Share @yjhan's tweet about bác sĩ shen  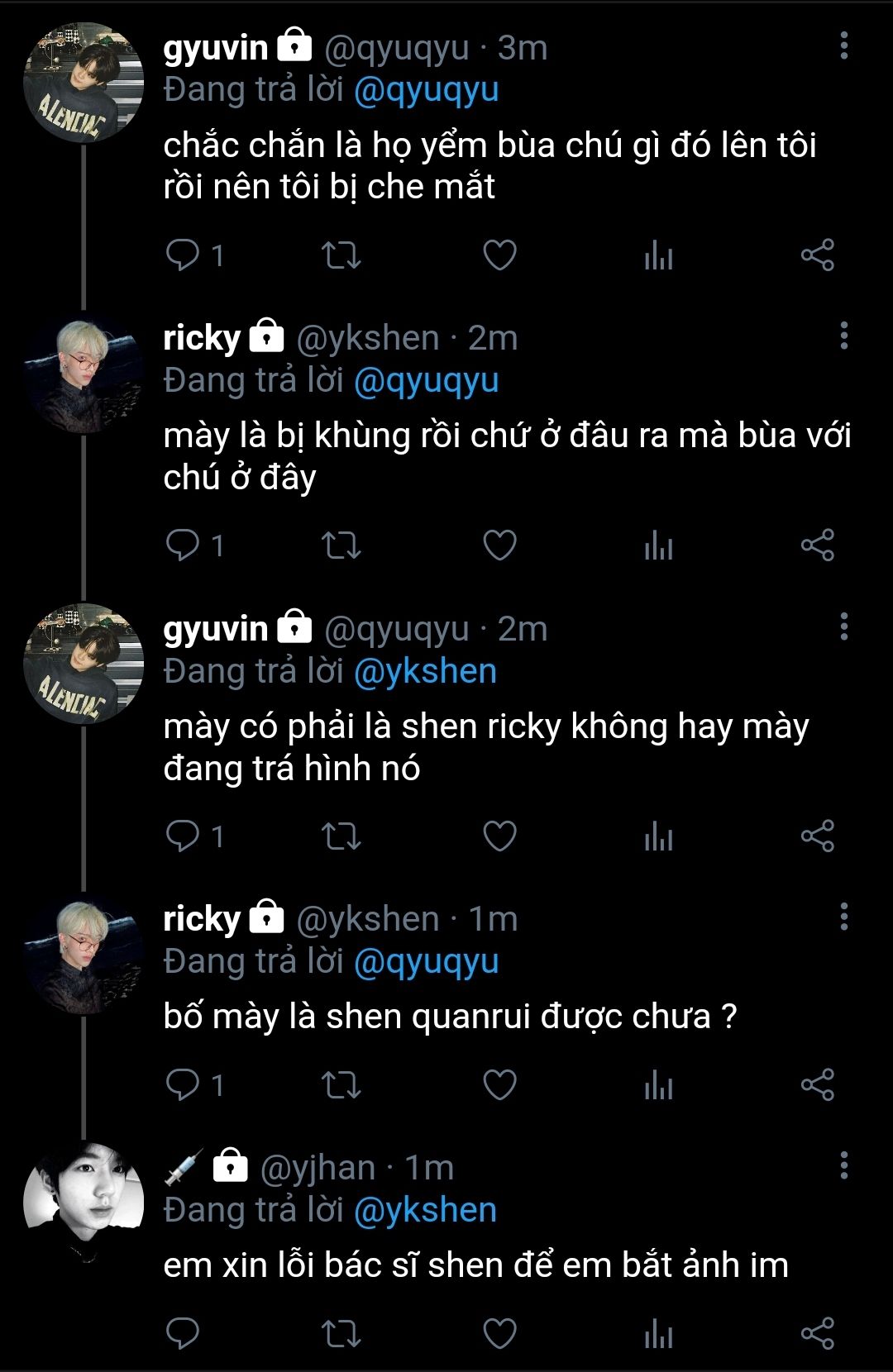(x=817, y=1333)
